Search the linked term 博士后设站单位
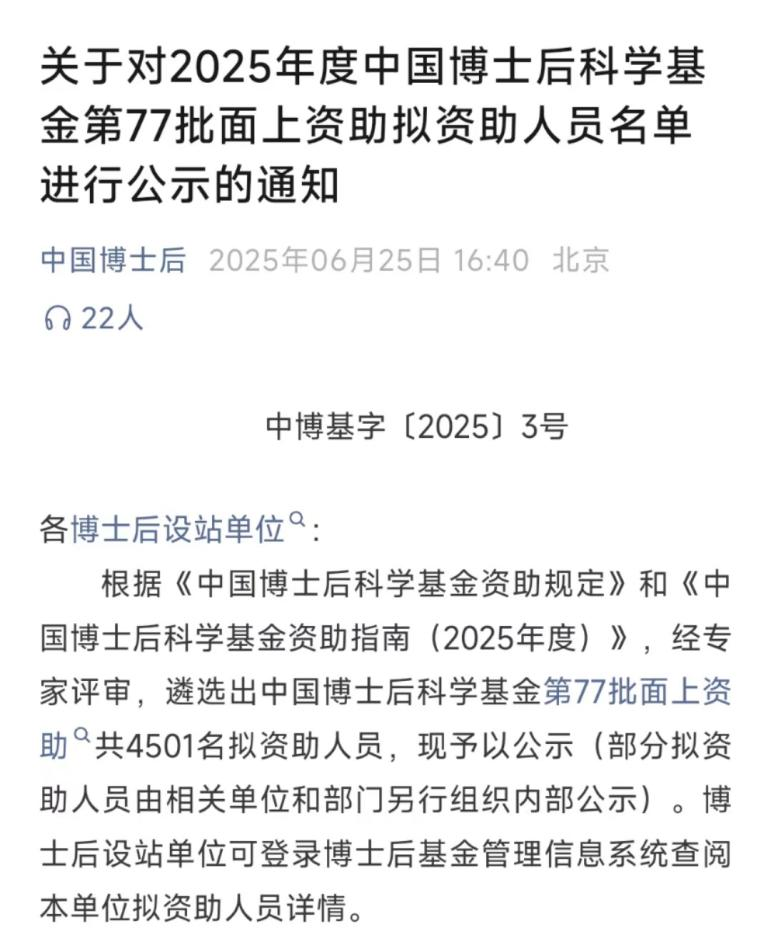Viewport: 771px width, 939px height. [x=186, y=529]
